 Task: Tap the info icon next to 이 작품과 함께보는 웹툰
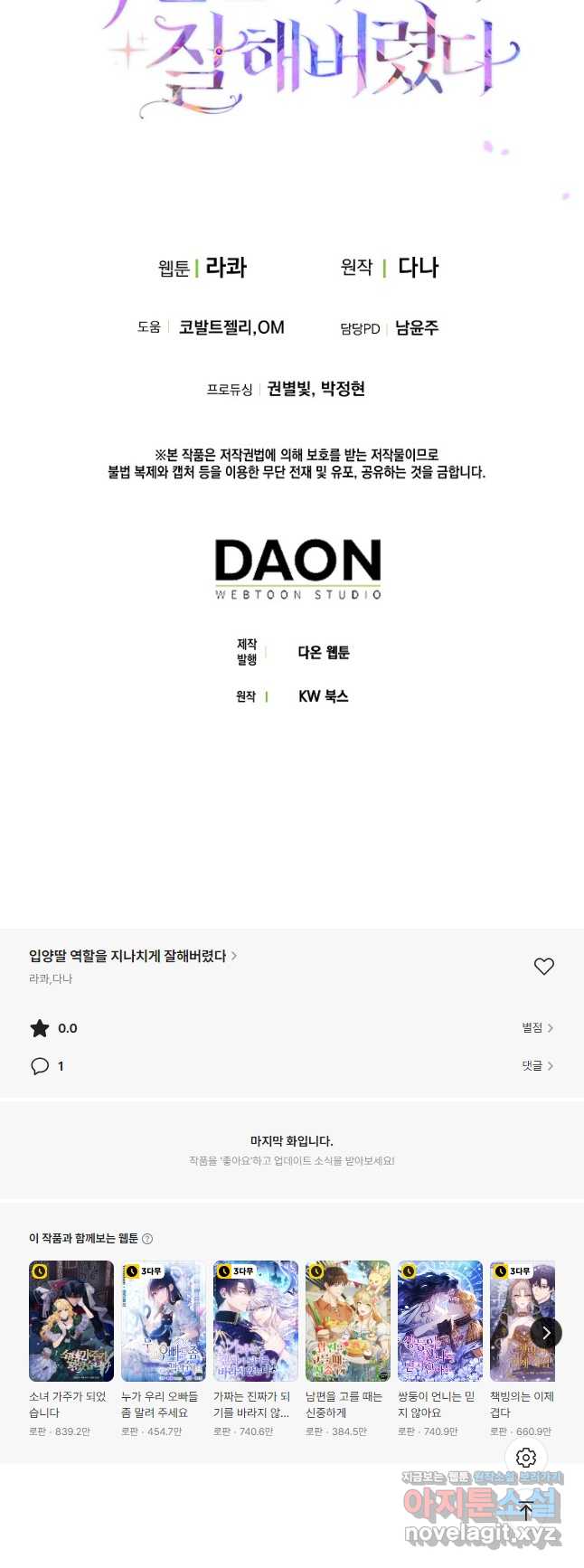(x=147, y=1239)
